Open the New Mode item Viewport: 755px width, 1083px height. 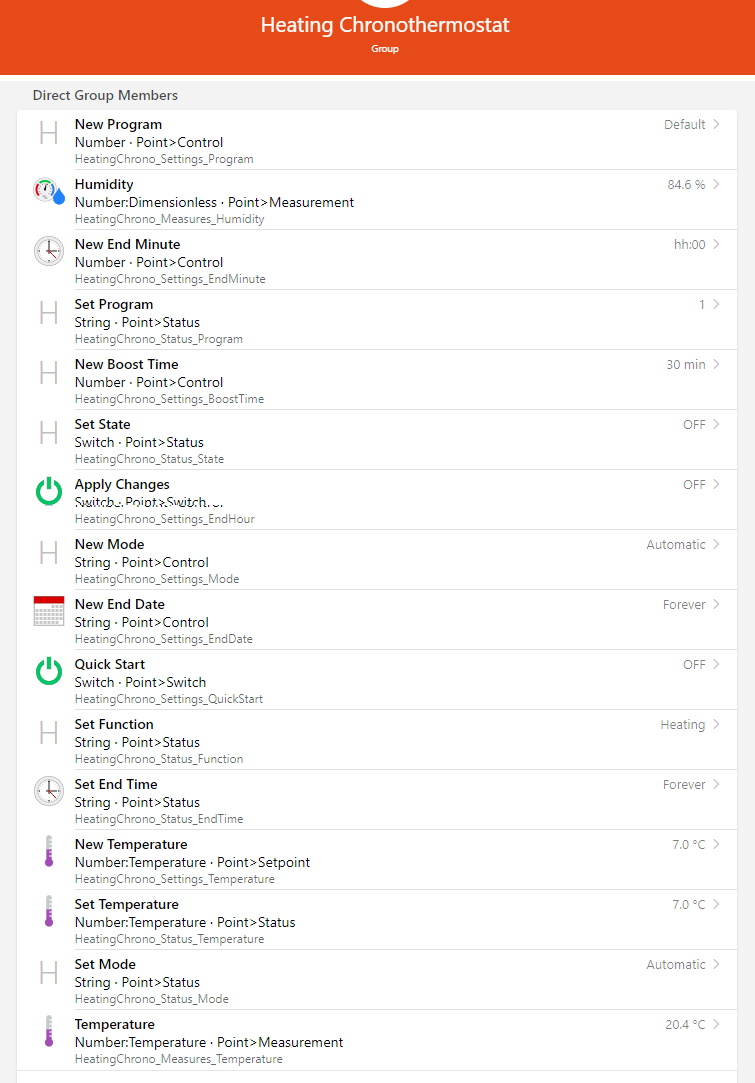click(x=377, y=561)
